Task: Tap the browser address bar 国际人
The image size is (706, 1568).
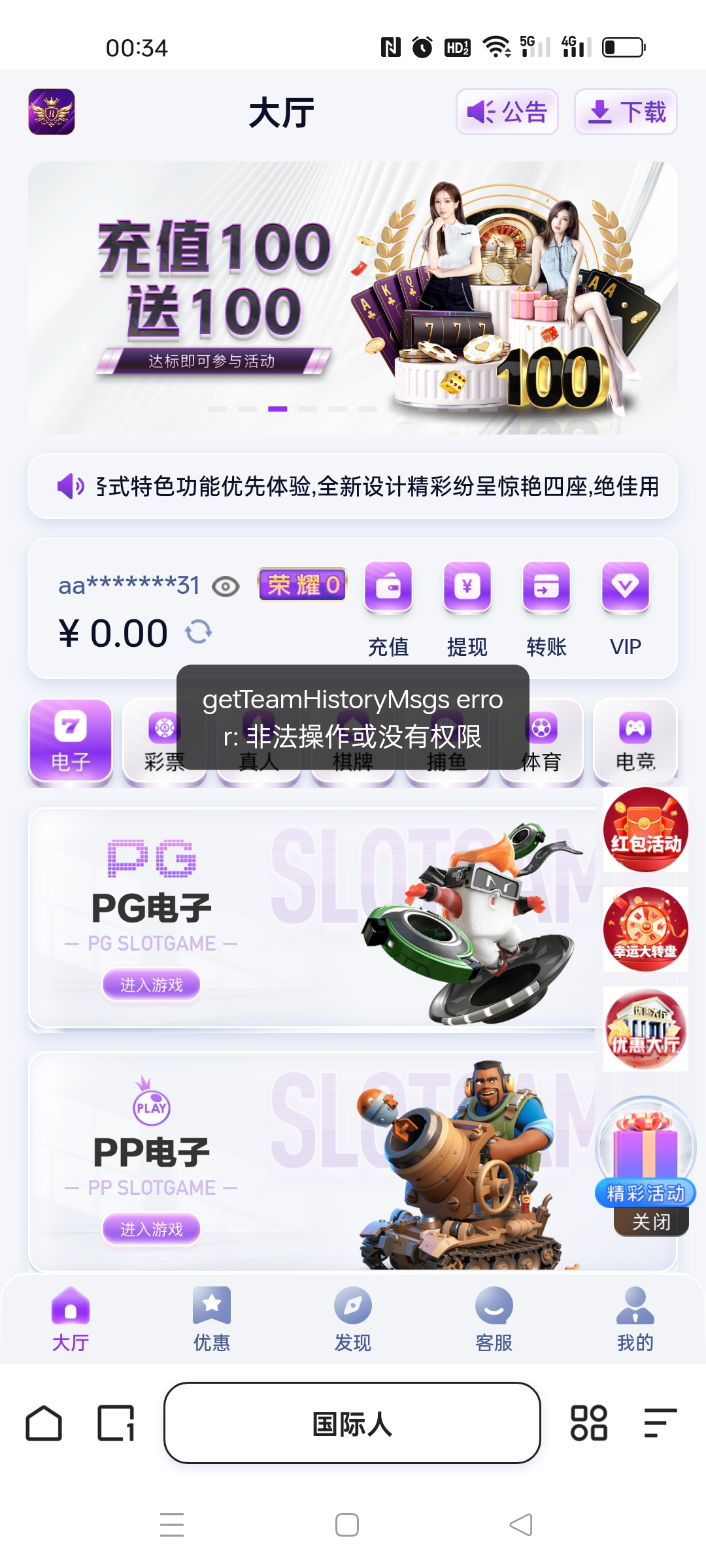Action: point(352,1423)
